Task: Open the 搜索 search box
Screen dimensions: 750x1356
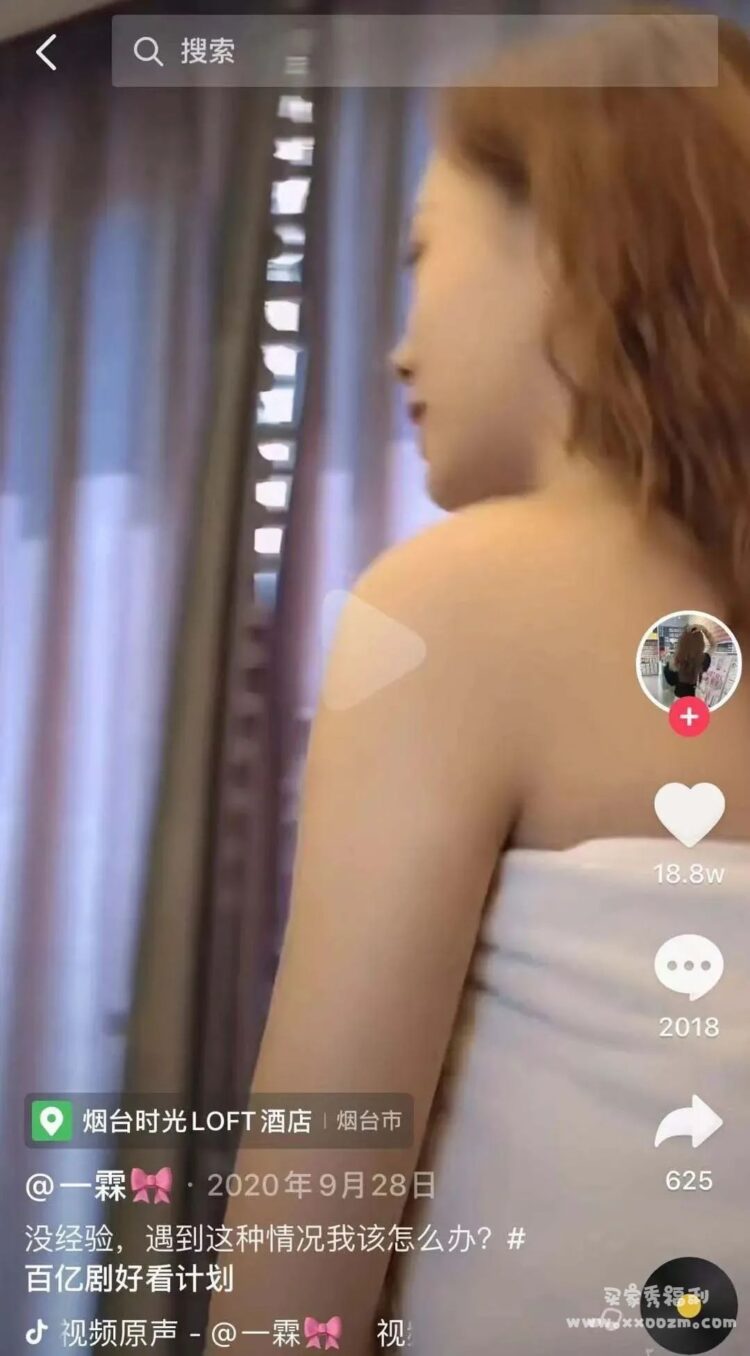Action: coord(414,52)
